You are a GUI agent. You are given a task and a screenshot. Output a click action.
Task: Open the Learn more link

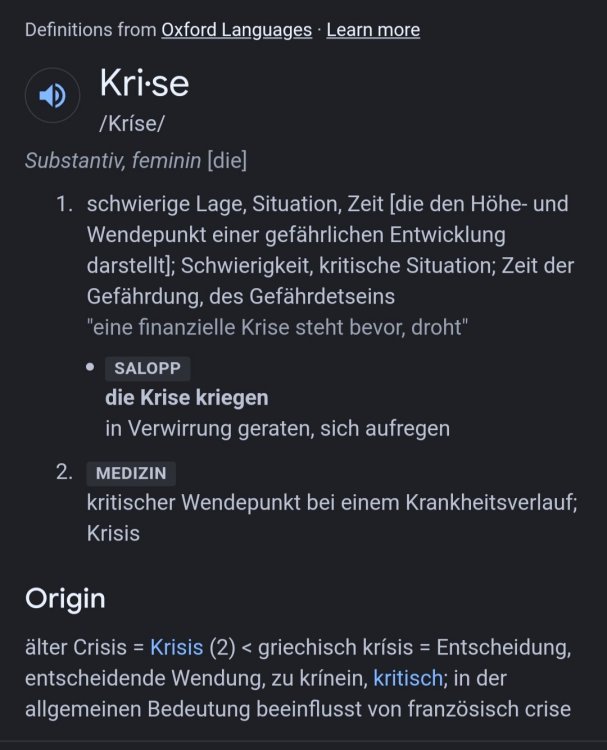pyautogui.click(x=373, y=30)
